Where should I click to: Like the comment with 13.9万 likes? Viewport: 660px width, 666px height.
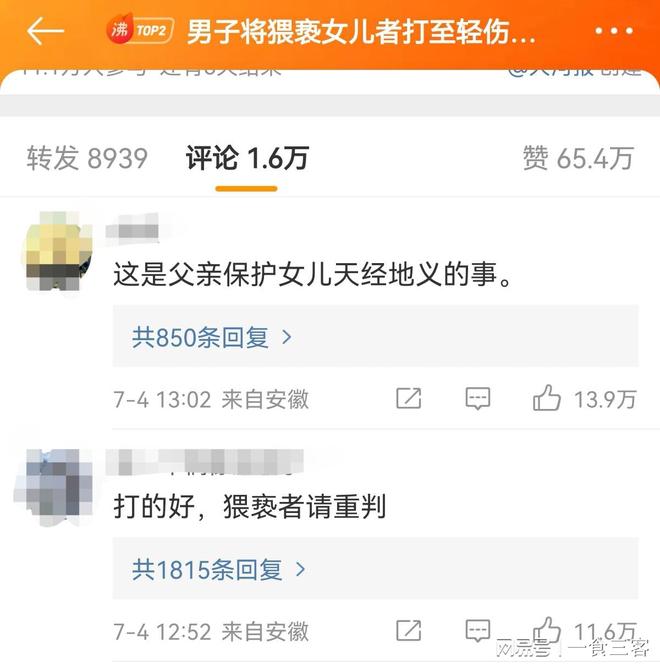click(x=547, y=399)
